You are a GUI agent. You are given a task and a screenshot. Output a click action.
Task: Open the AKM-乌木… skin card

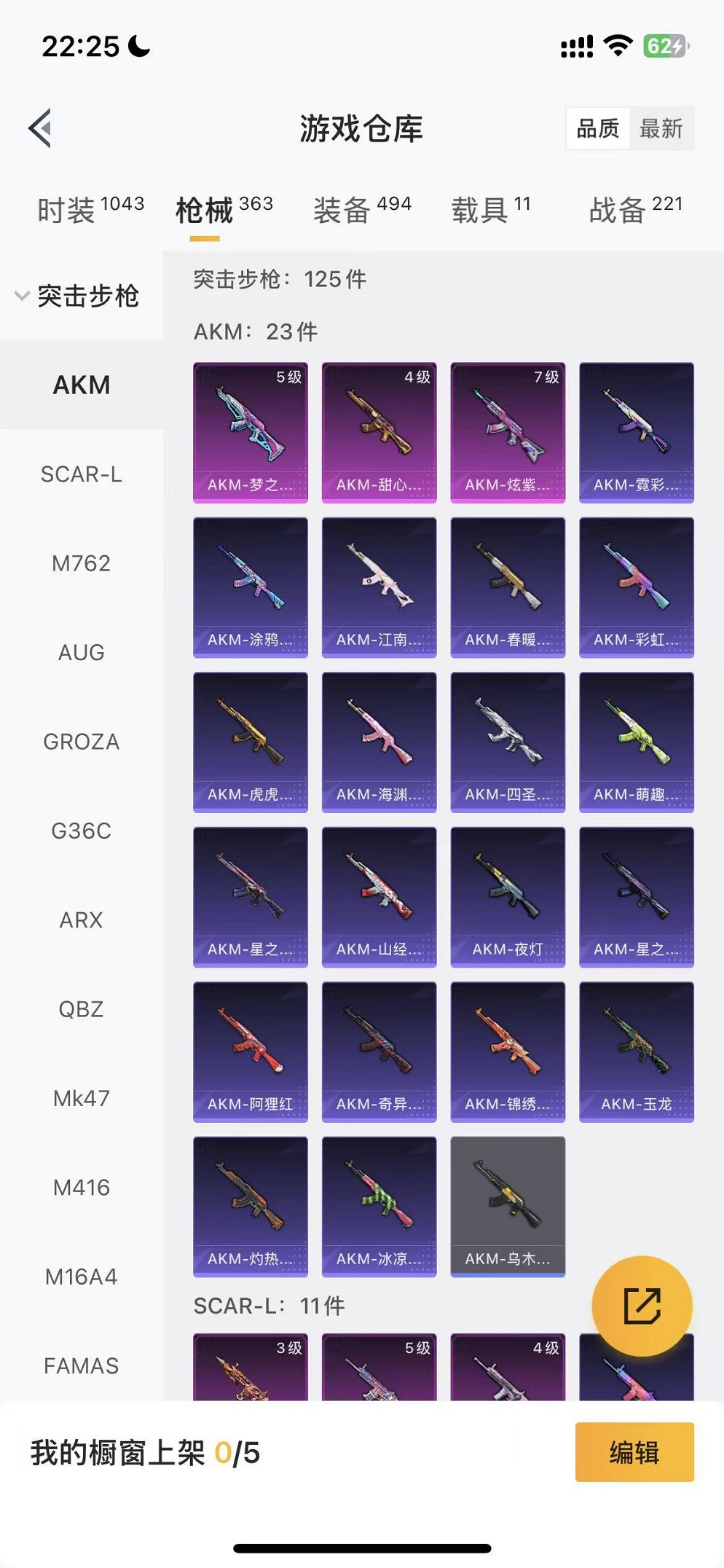(x=508, y=1207)
